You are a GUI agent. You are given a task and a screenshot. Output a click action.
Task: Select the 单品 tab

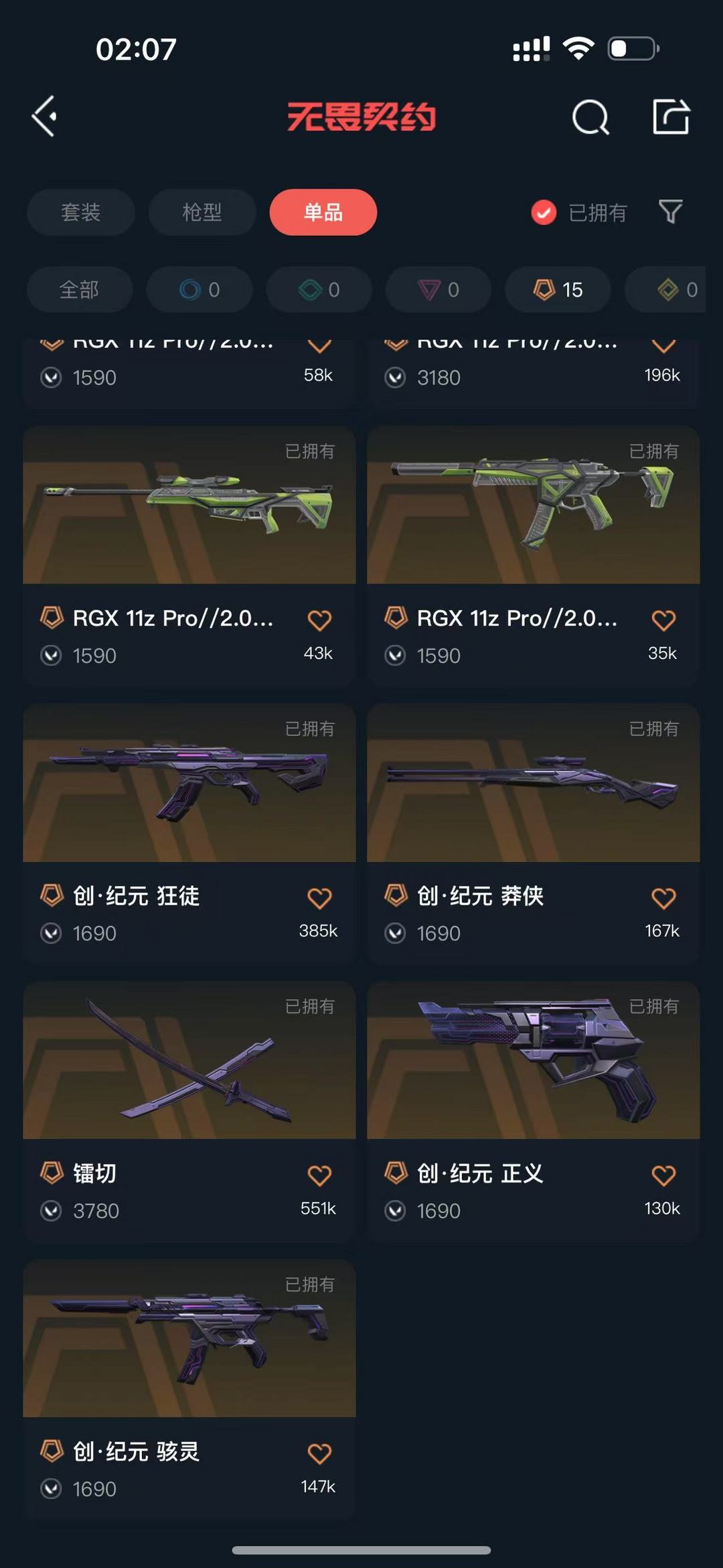coord(323,212)
